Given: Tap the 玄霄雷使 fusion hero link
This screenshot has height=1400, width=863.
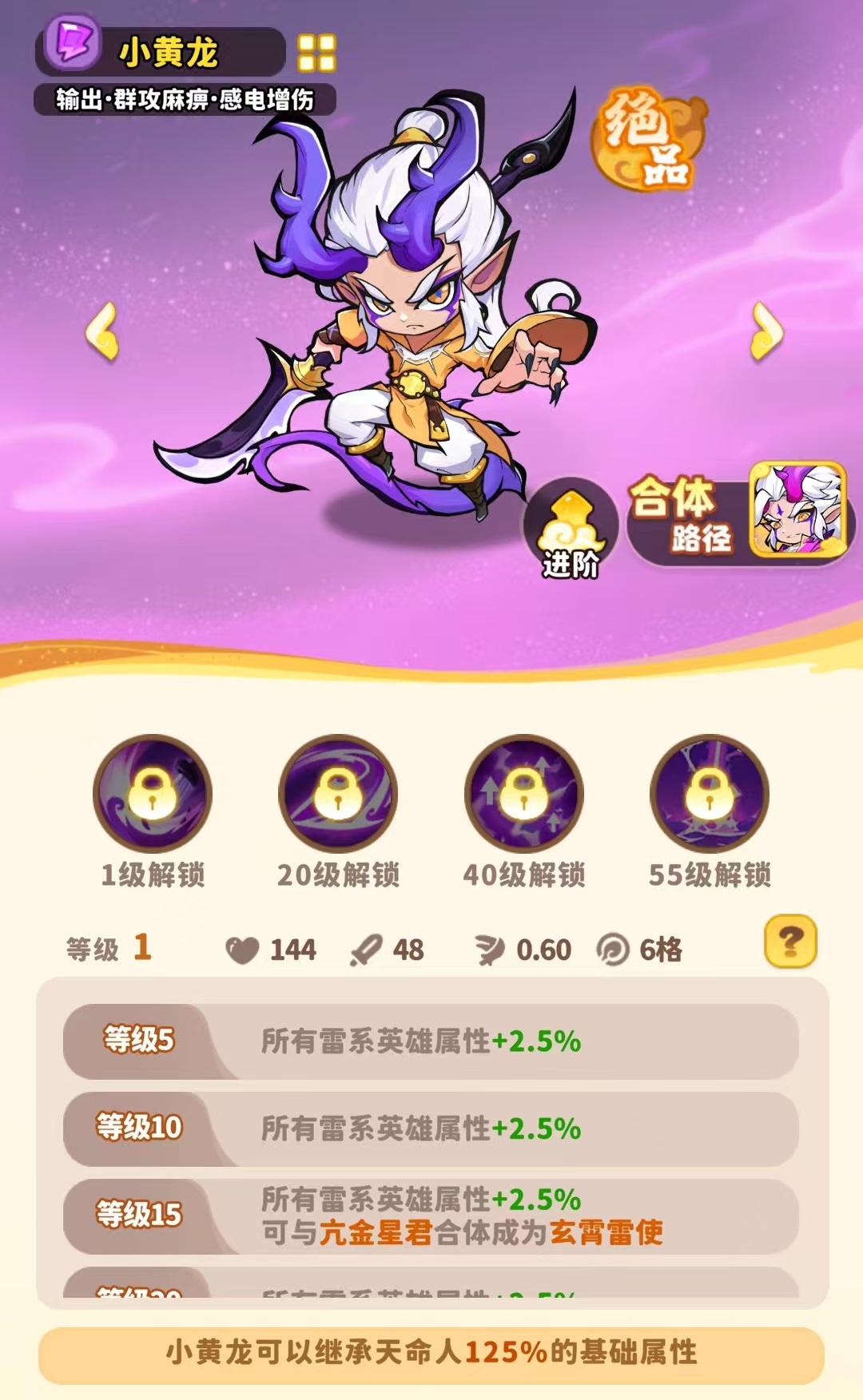Looking at the screenshot, I should click(x=606, y=1232).
